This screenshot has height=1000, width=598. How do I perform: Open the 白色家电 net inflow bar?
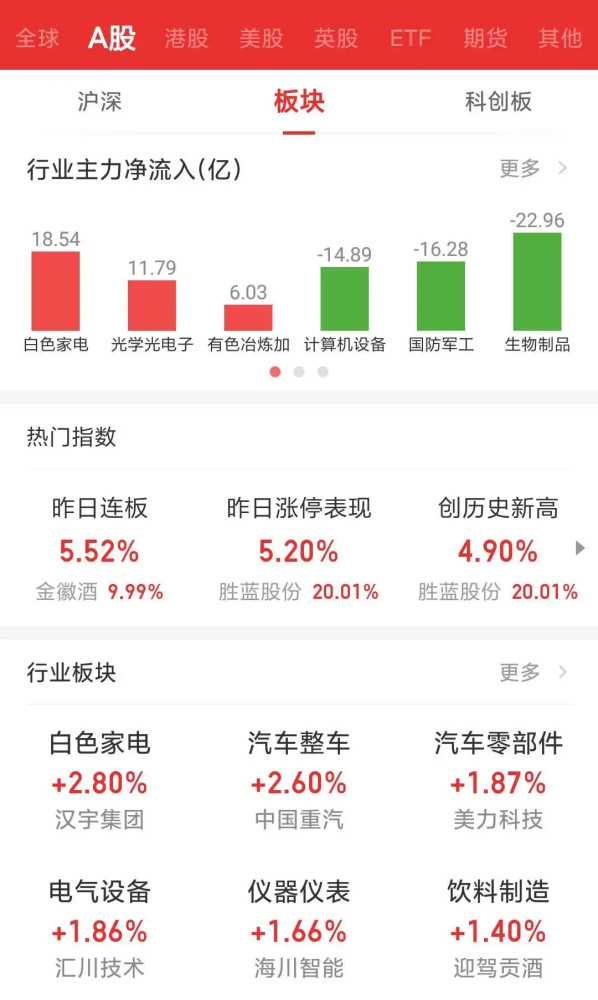coord(55,291)
